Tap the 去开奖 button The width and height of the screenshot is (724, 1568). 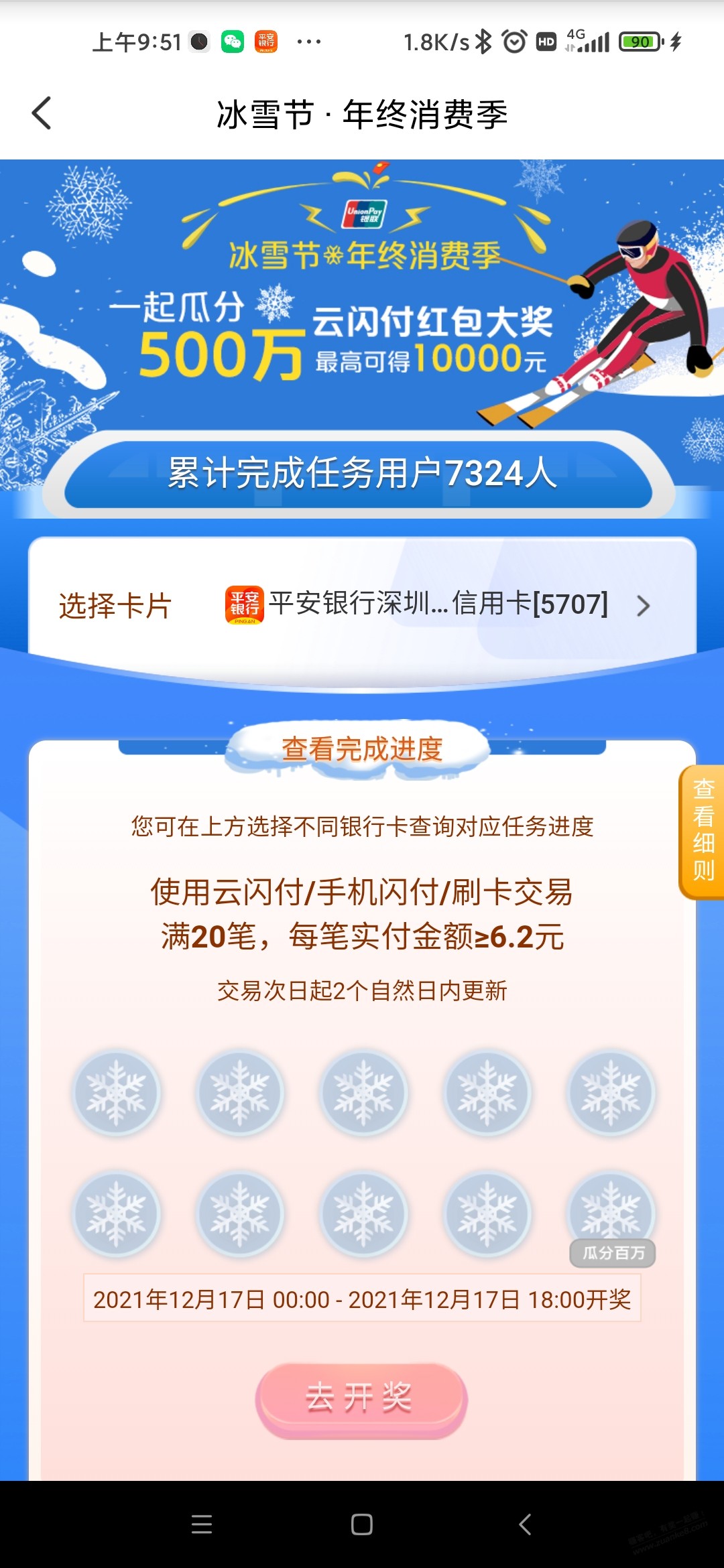(x=361, y=1399)
